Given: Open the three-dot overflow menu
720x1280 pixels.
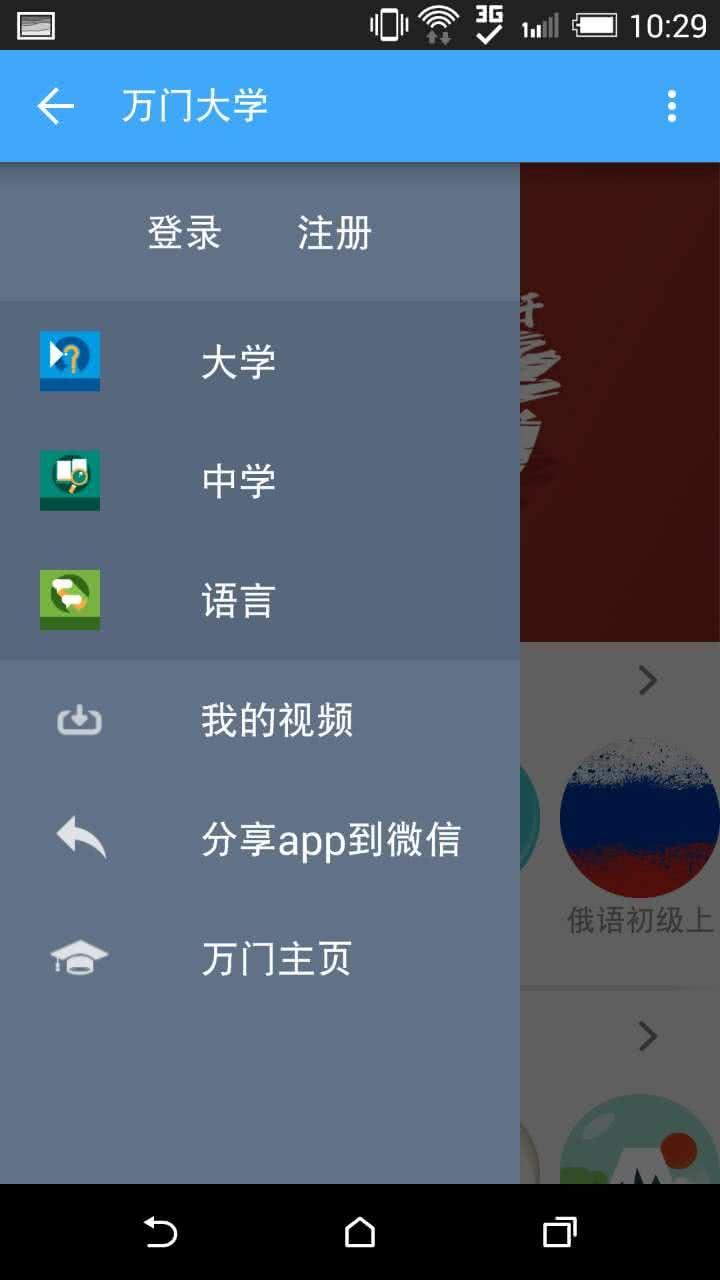Looking at the screenshot, I should pos(671,106).
